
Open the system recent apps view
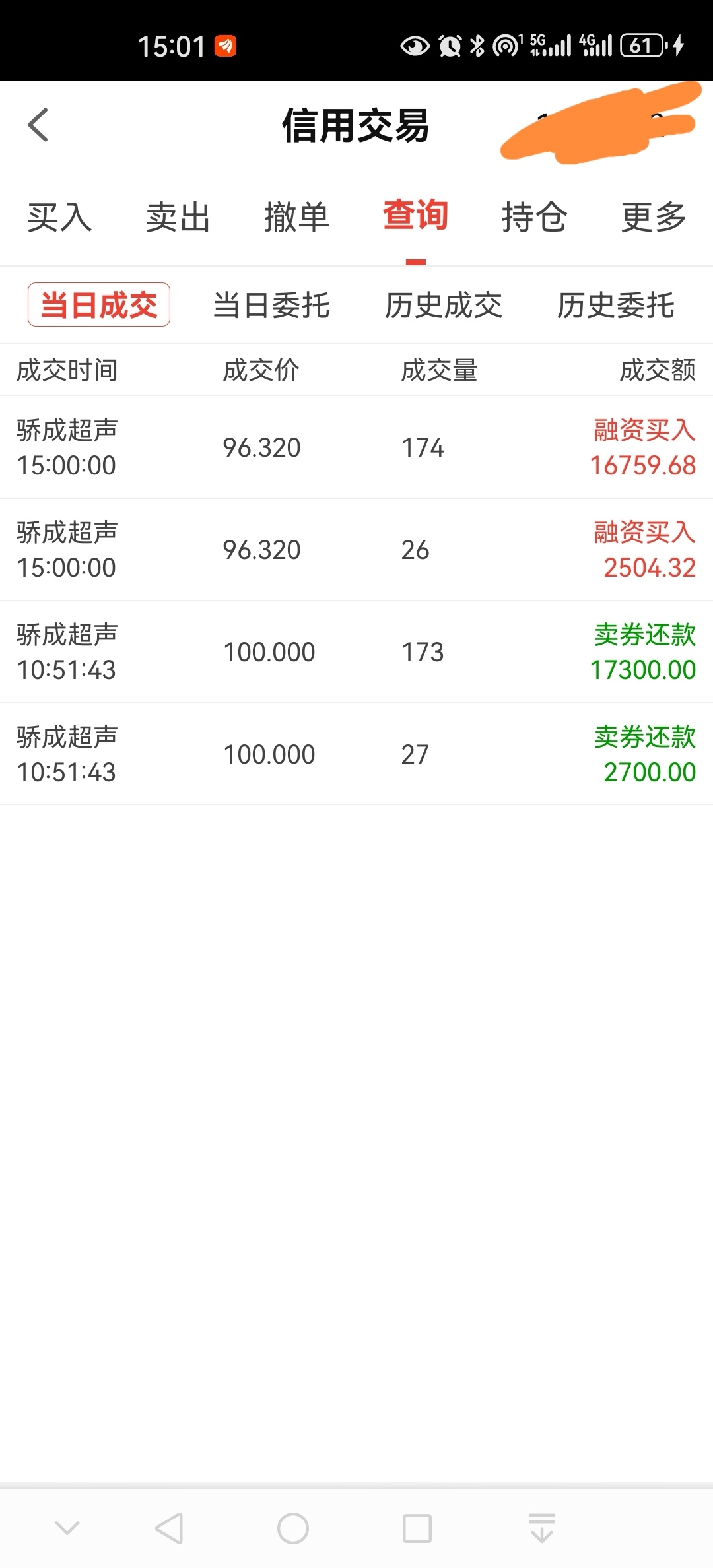tap(417, 1528)
